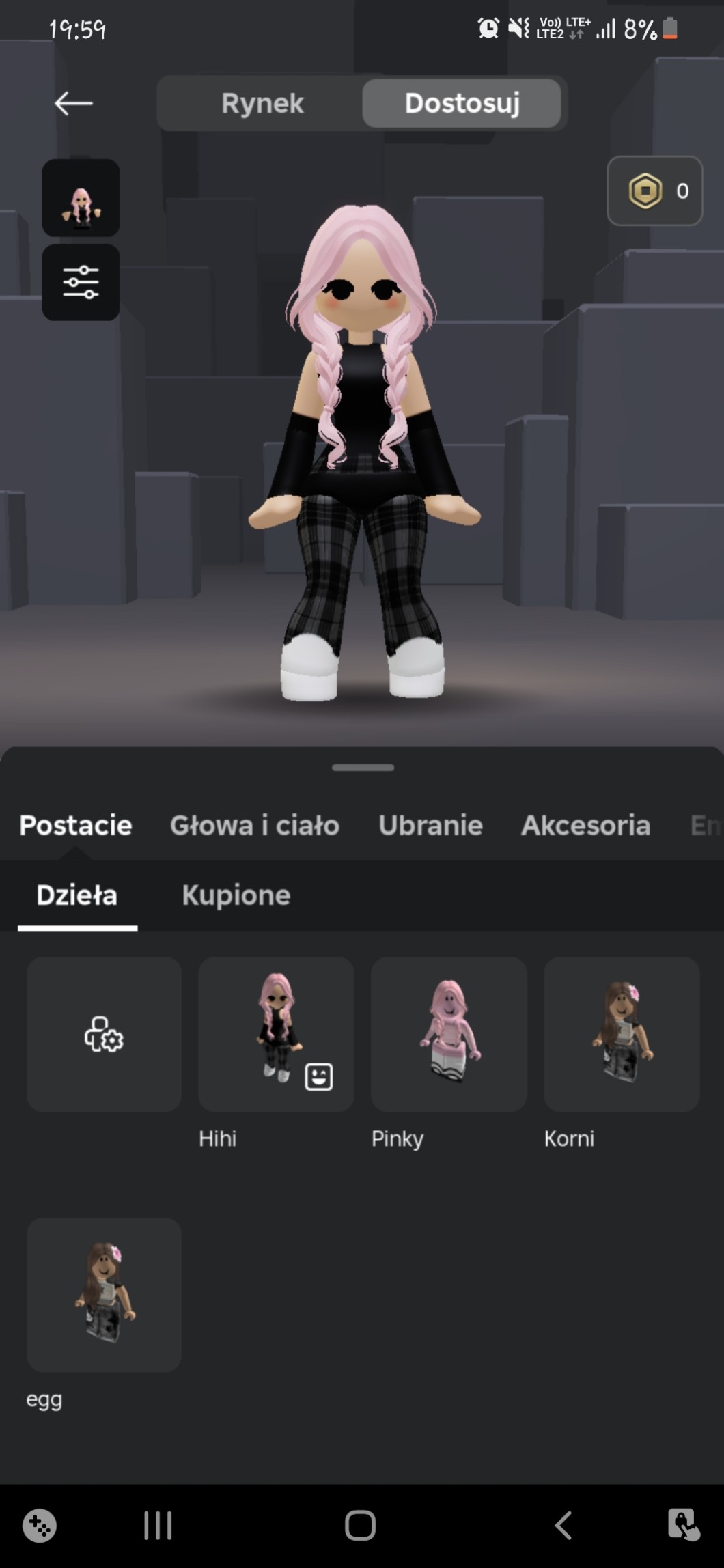Open the Ubranie tab
The width and height of the screenshot is (724, 1568).
[x=430, y=825]
